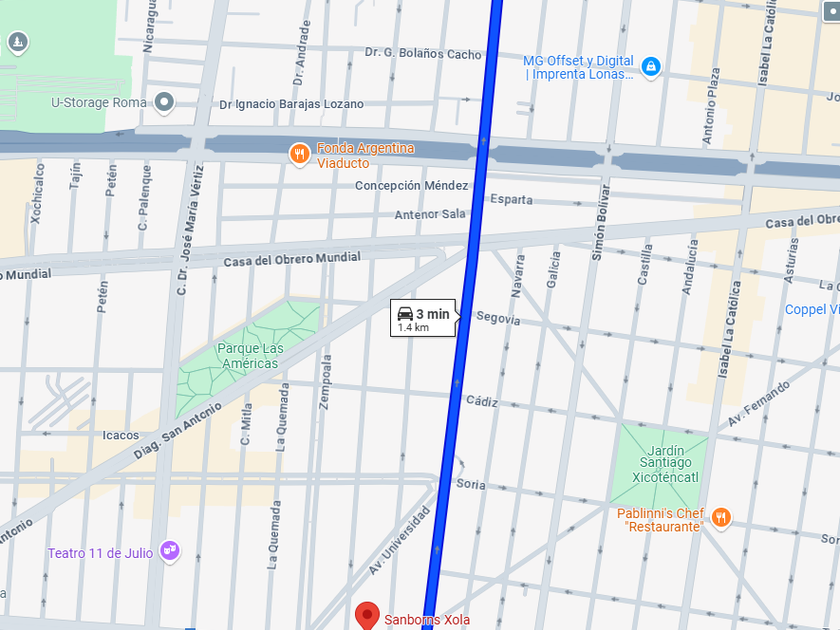Select Parque Las Américas on the map
Screen dimensions: 840x630
tap(250, 356)
